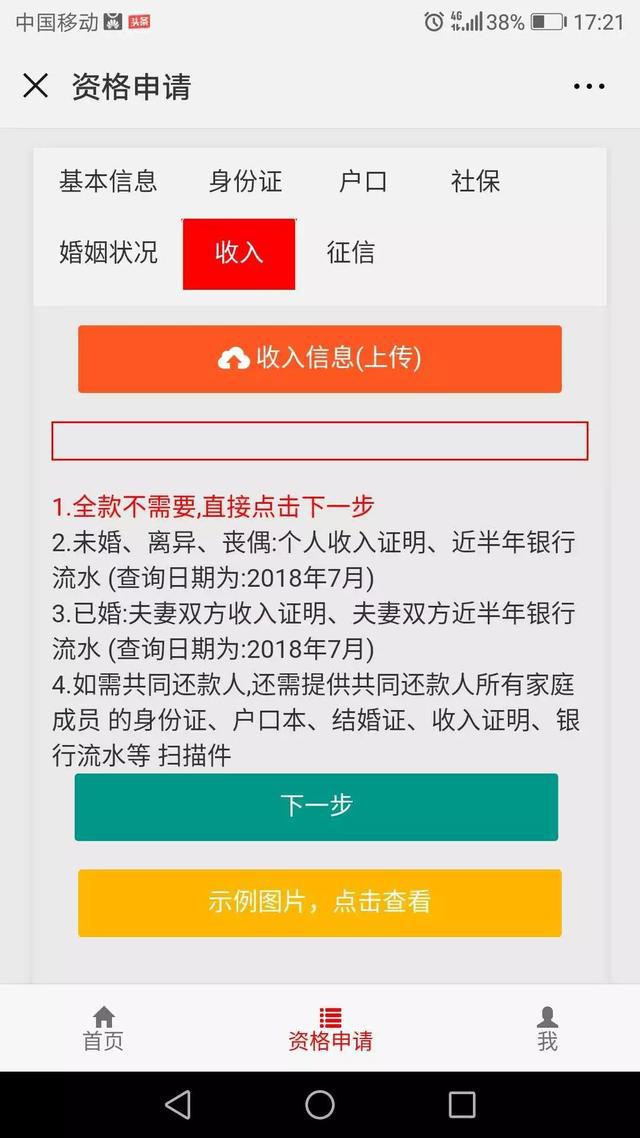The height and width of the screenshot is (1138, 640).
Task: Tap the system home button
Action: pos(320,1104)
